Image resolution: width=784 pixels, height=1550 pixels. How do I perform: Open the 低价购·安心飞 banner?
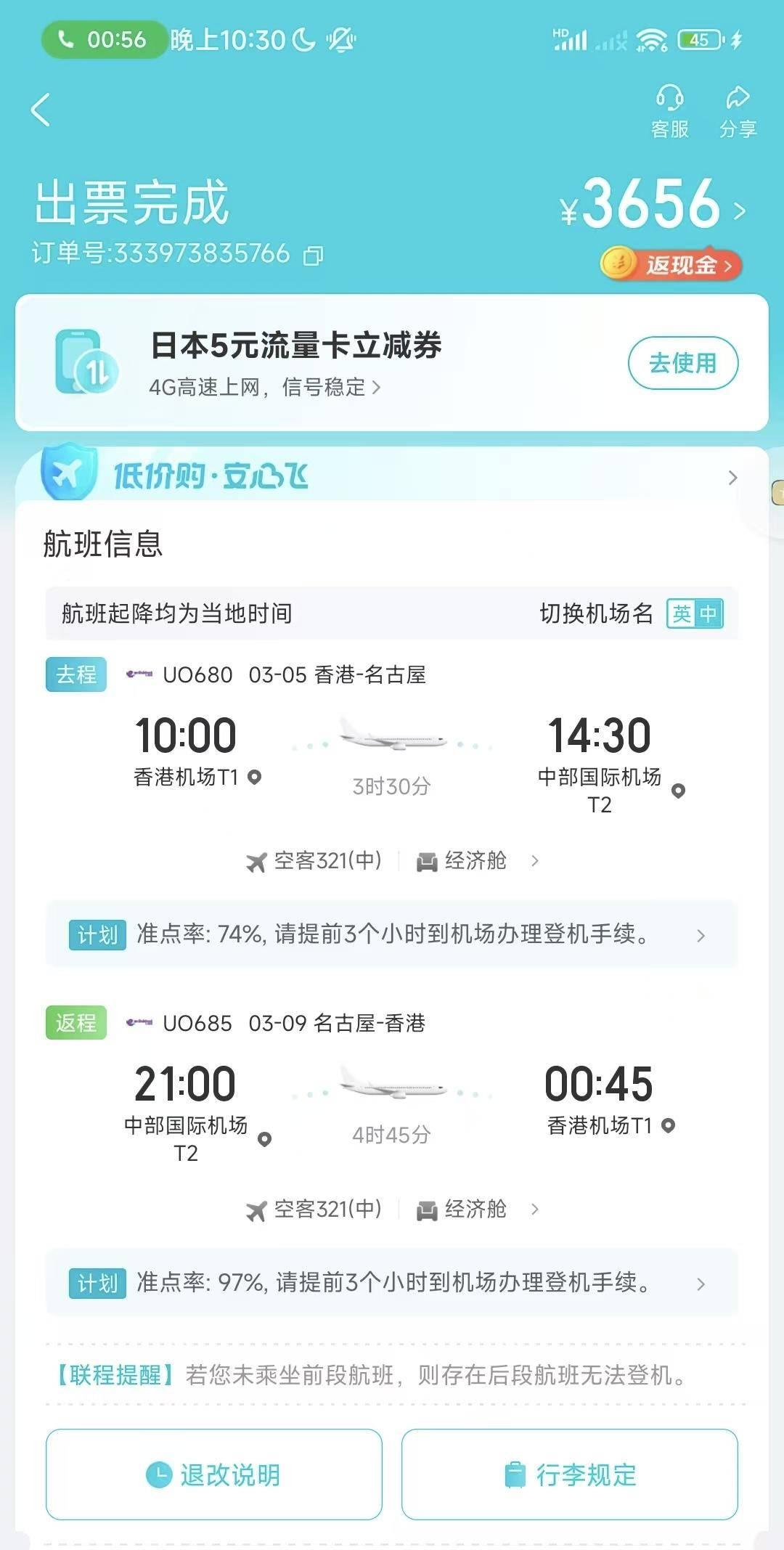pyautogui.click(x=392, y=476)
